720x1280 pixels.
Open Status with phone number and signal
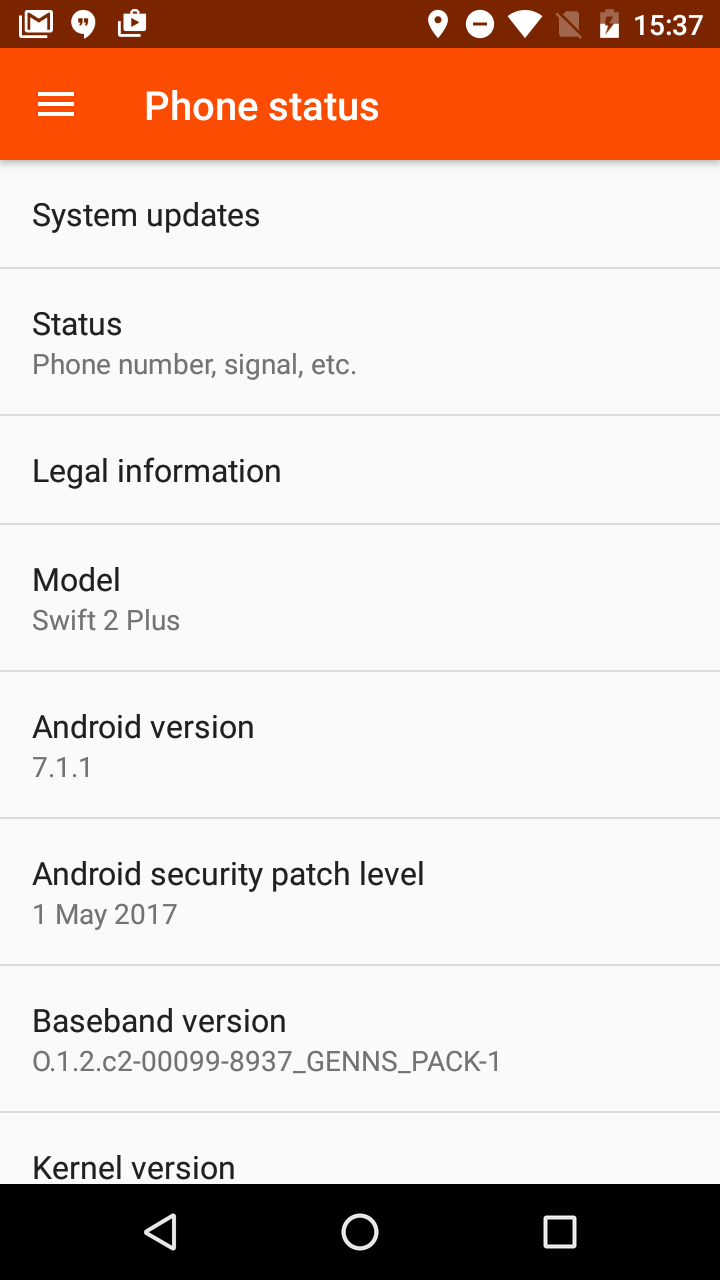360,342
